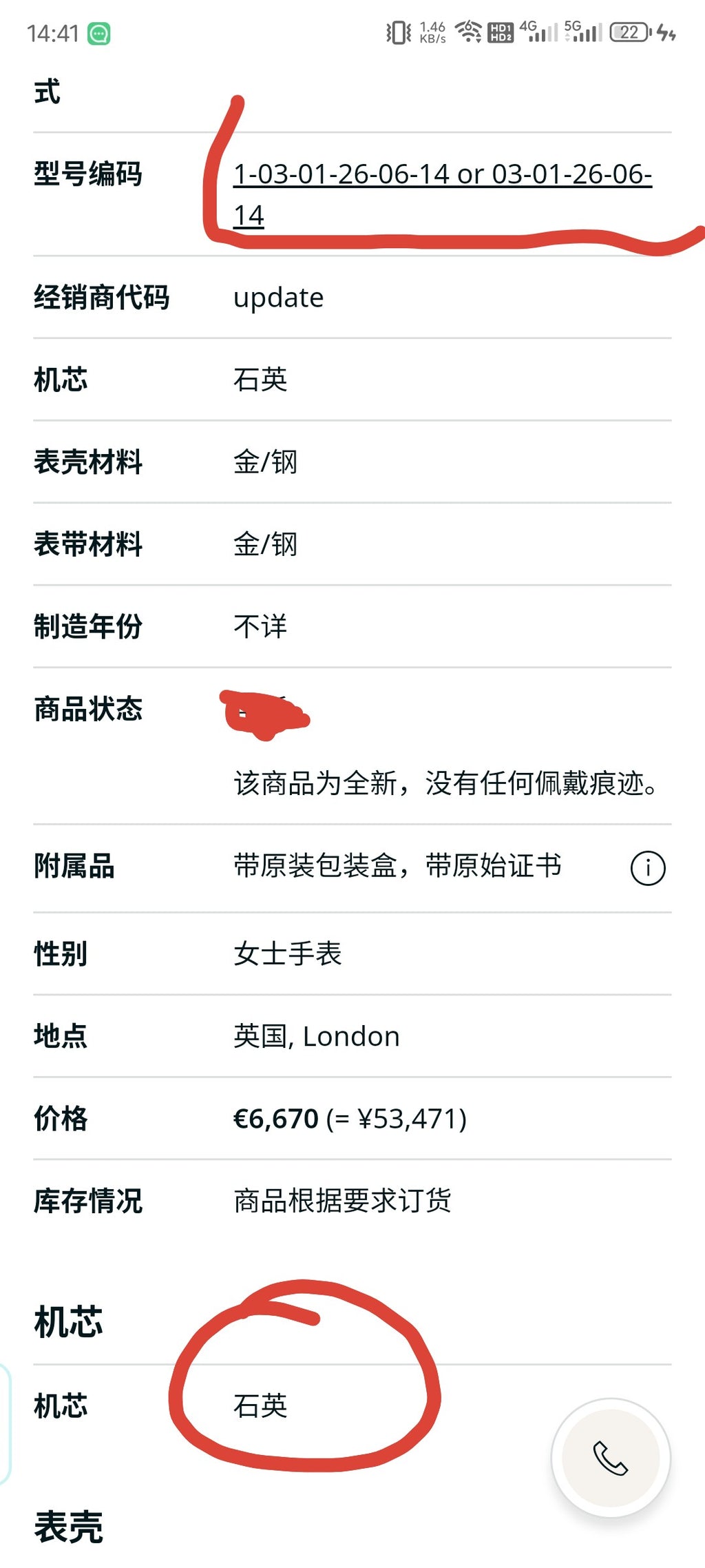Viewport: 705px width, 1568px height.
Task: Open the underlined reference number link
Action: tap(442, 194)
